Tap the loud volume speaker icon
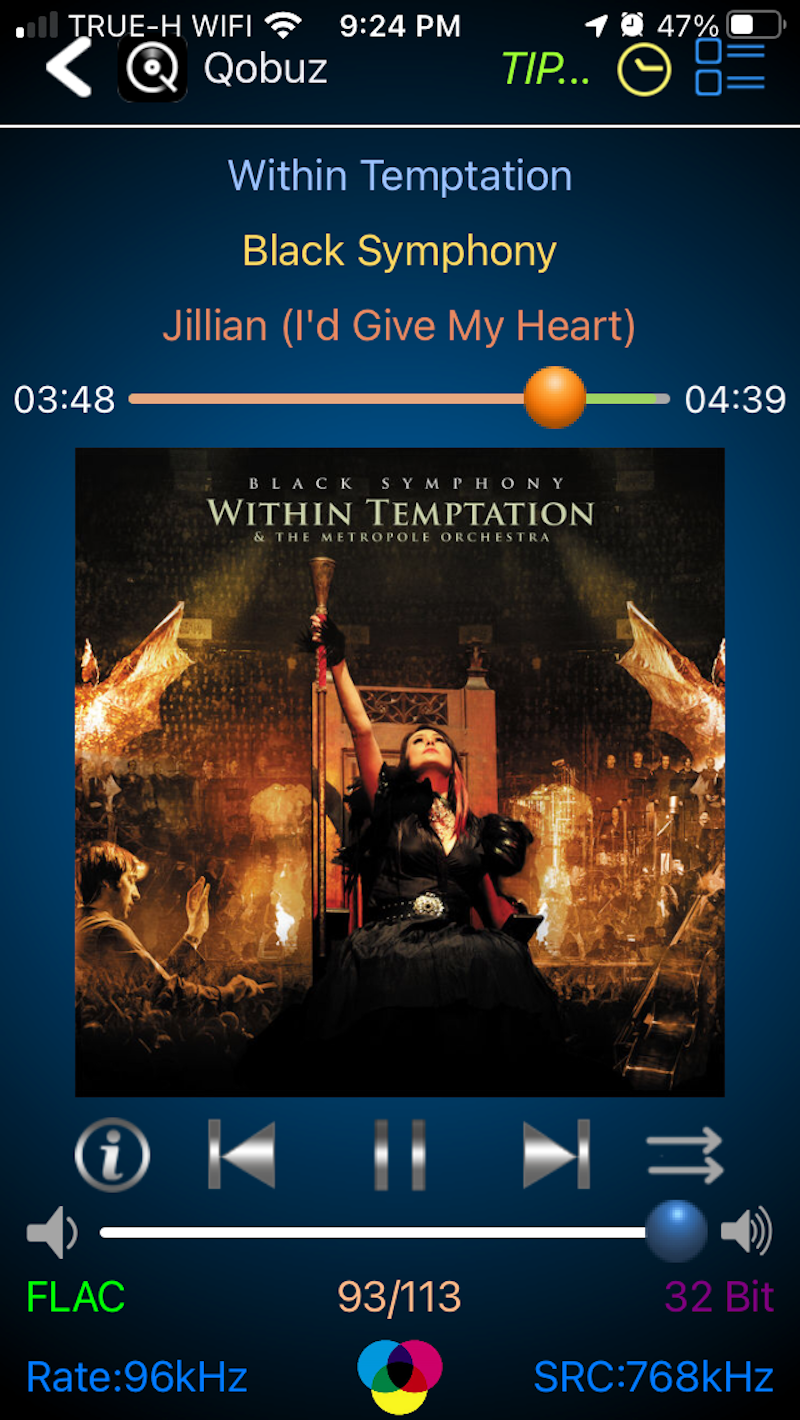Image resolution: width=800 pixels, height=1420 pixels. (x=746, y=1232)
